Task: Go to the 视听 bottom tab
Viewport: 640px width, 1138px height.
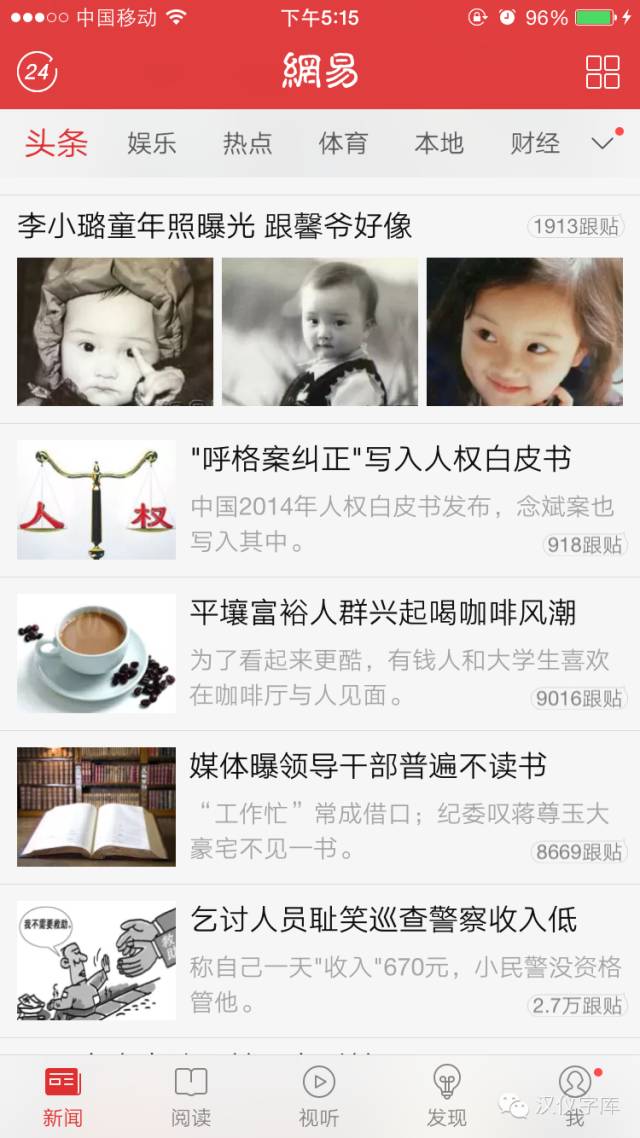Action: pos(319,1095)
